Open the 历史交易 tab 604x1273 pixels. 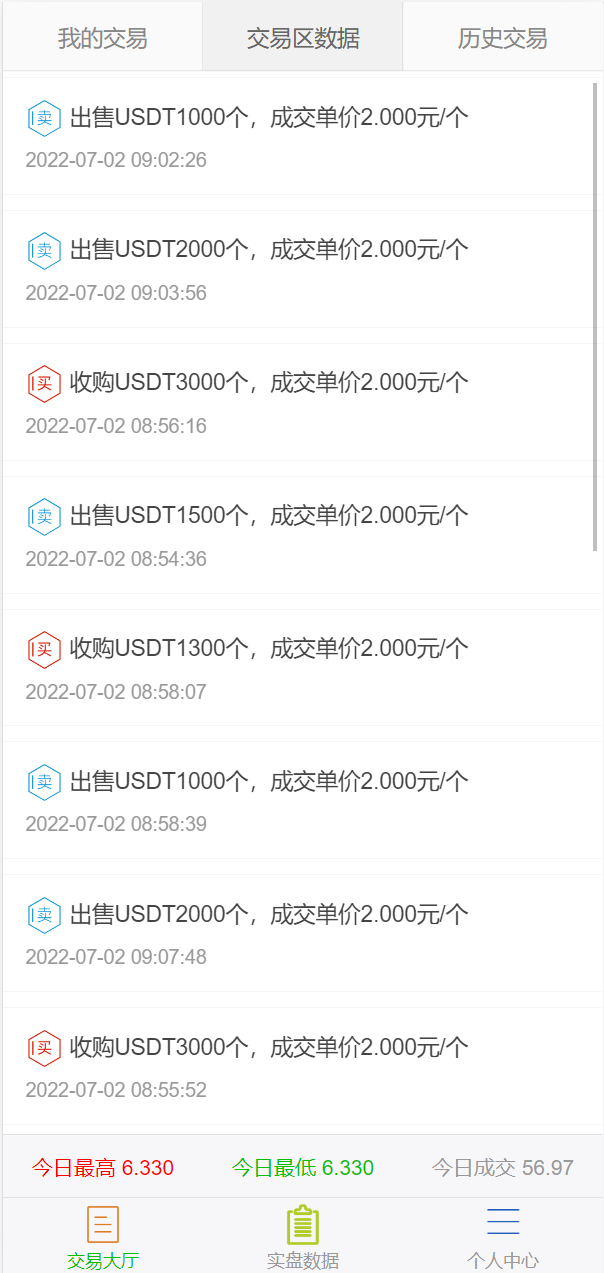pos(502,38)
